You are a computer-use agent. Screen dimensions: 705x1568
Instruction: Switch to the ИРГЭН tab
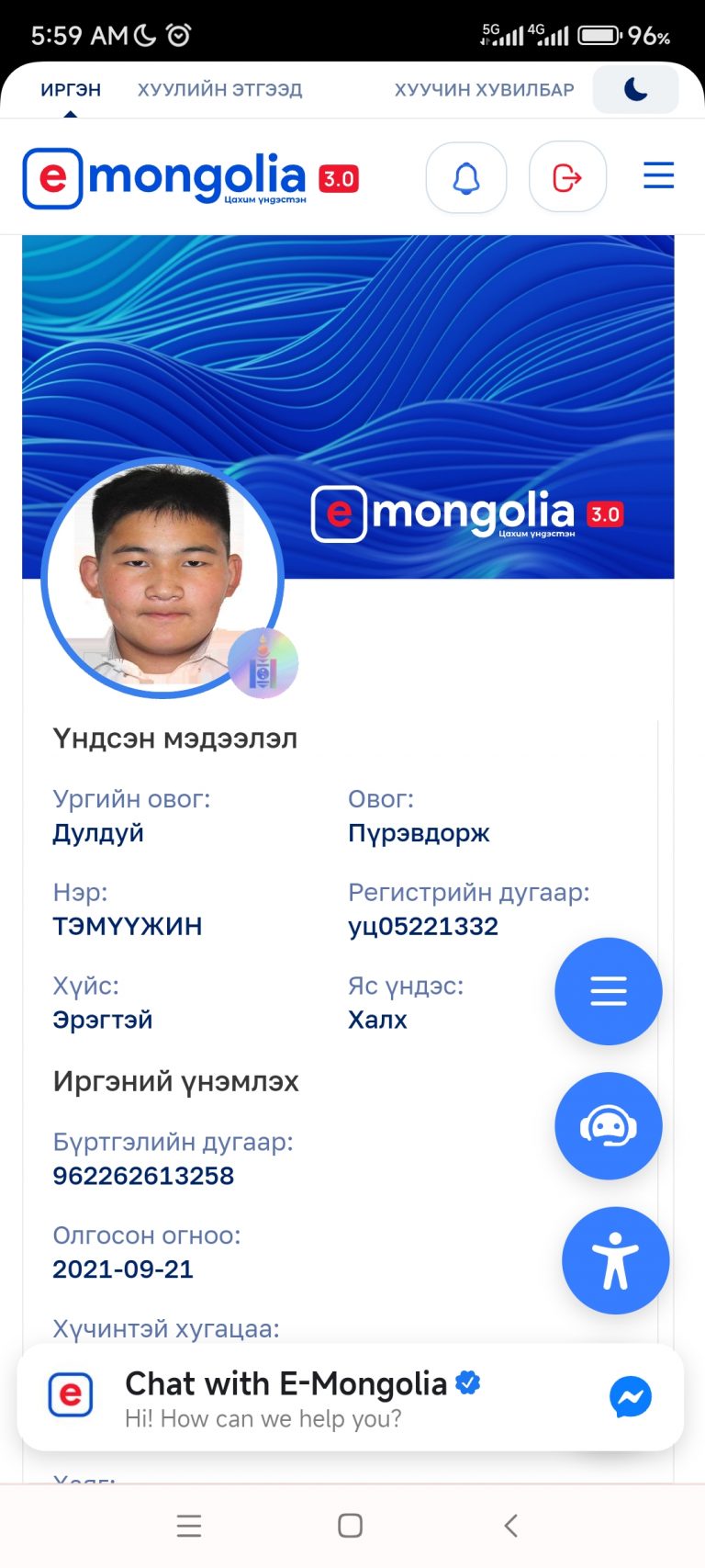(71, 90)
